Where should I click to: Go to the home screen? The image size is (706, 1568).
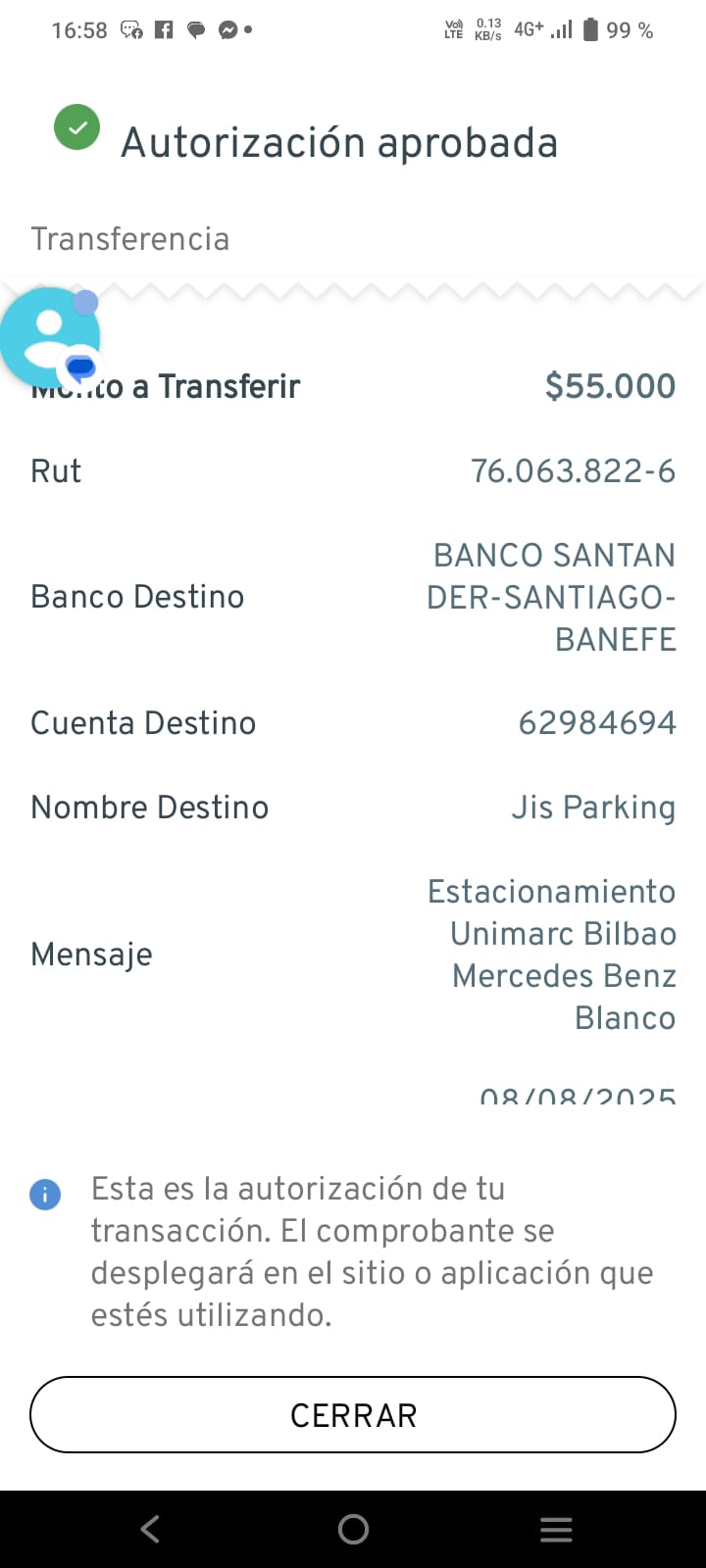tap(353, 1529)
